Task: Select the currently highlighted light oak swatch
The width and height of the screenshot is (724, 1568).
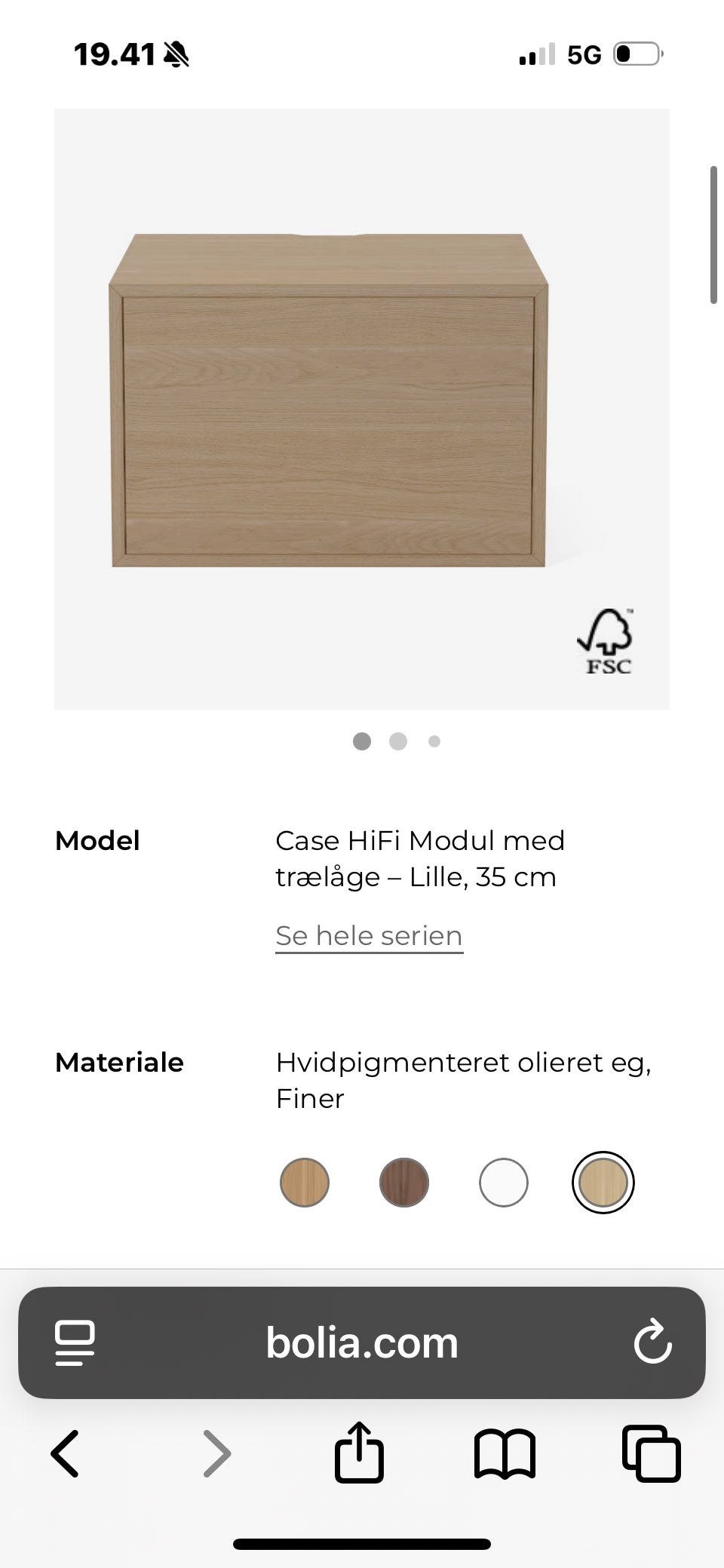Action: point(603,1183)
